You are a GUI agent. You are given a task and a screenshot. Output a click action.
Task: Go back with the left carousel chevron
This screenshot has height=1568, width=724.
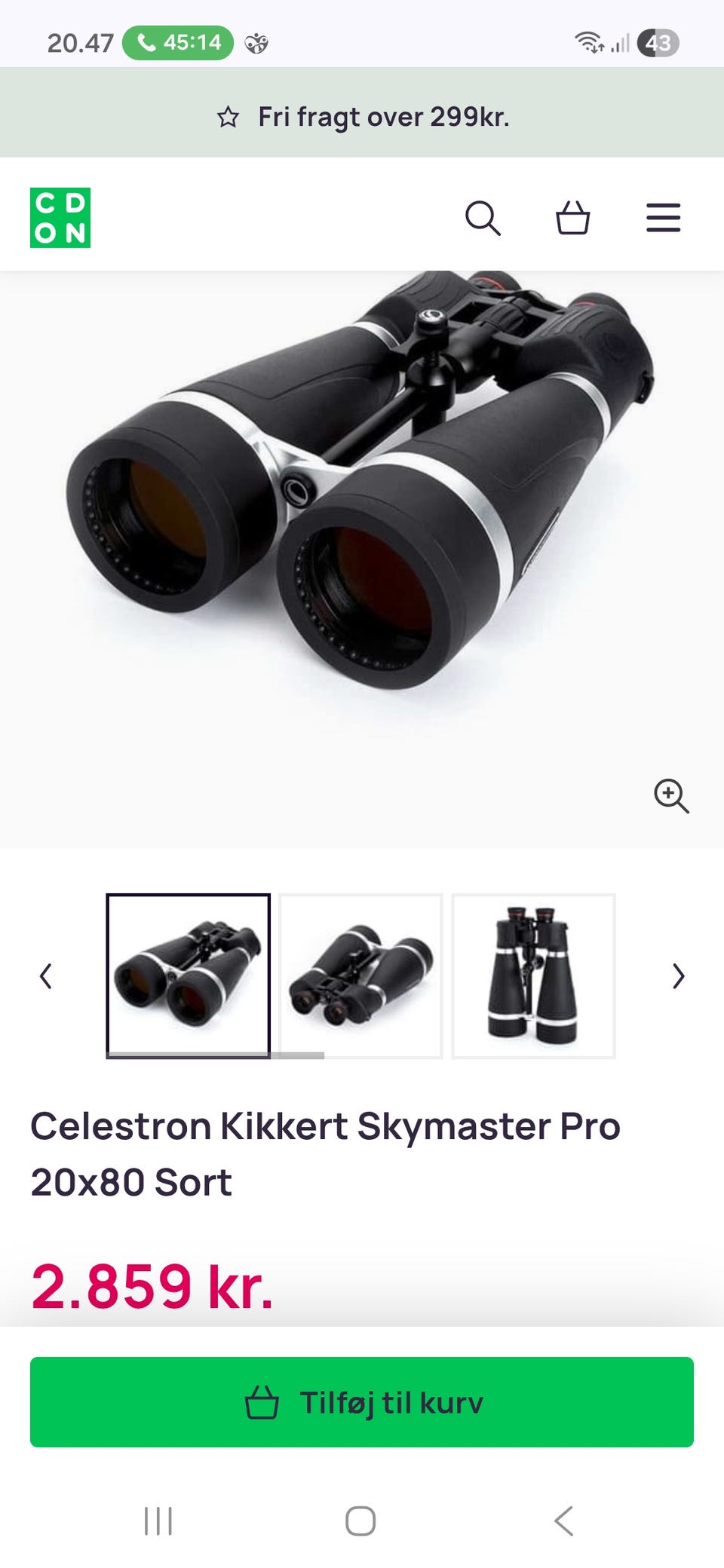[46, 976]
